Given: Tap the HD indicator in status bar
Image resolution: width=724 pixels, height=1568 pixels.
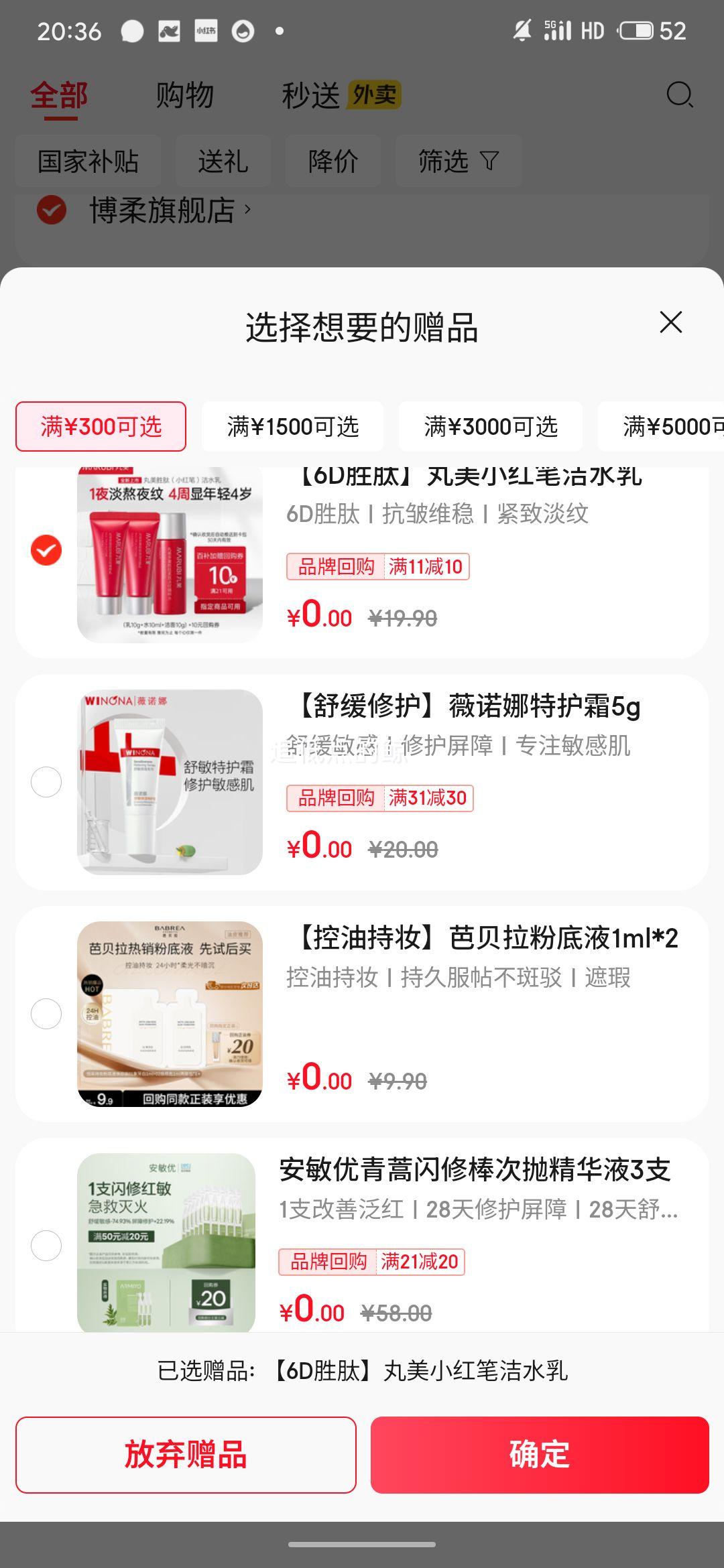Looking at the screenshot, I should point(589,29).
